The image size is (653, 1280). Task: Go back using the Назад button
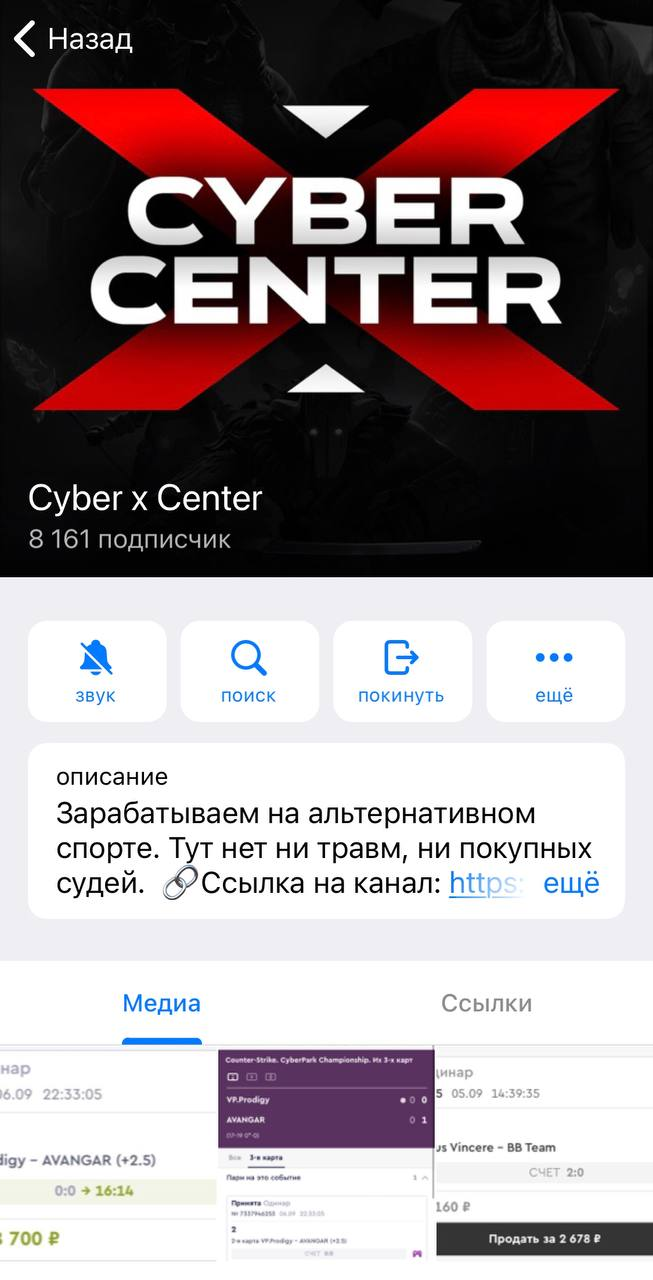[x=73, y=40]
